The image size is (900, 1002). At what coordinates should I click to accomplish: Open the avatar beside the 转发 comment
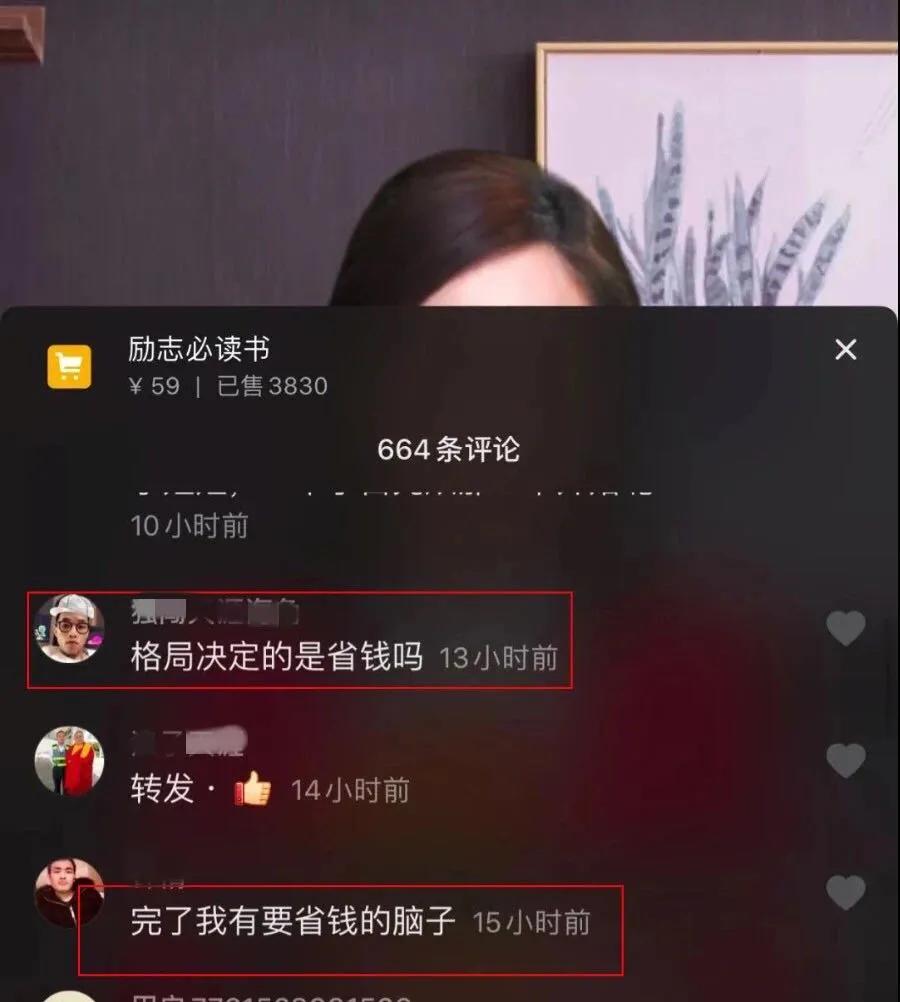[71, 762]
